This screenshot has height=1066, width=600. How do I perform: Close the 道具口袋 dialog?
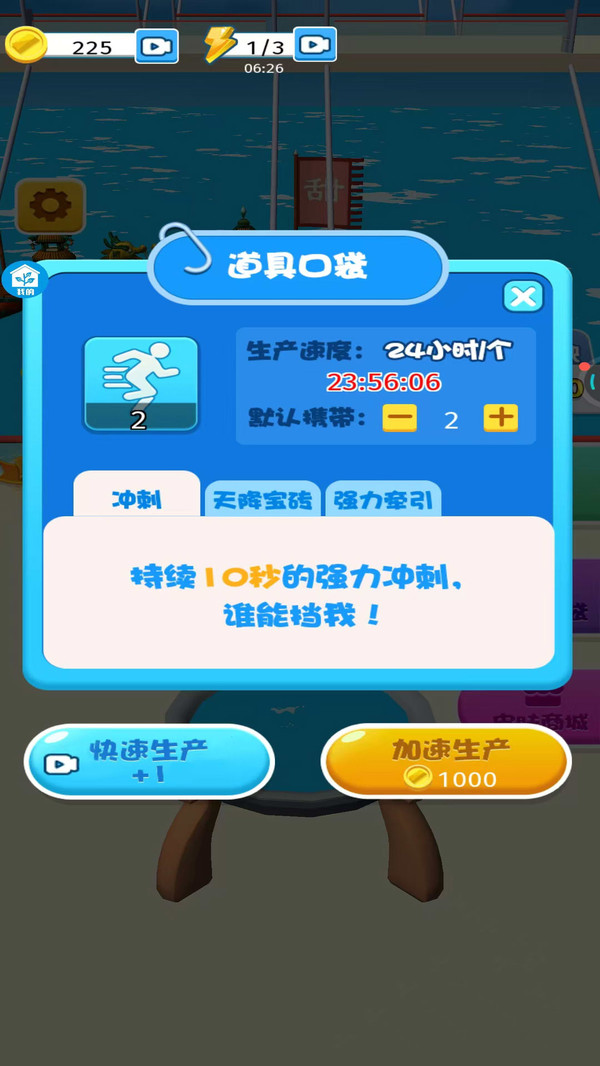pyautogui.click(x=522, y=296)
